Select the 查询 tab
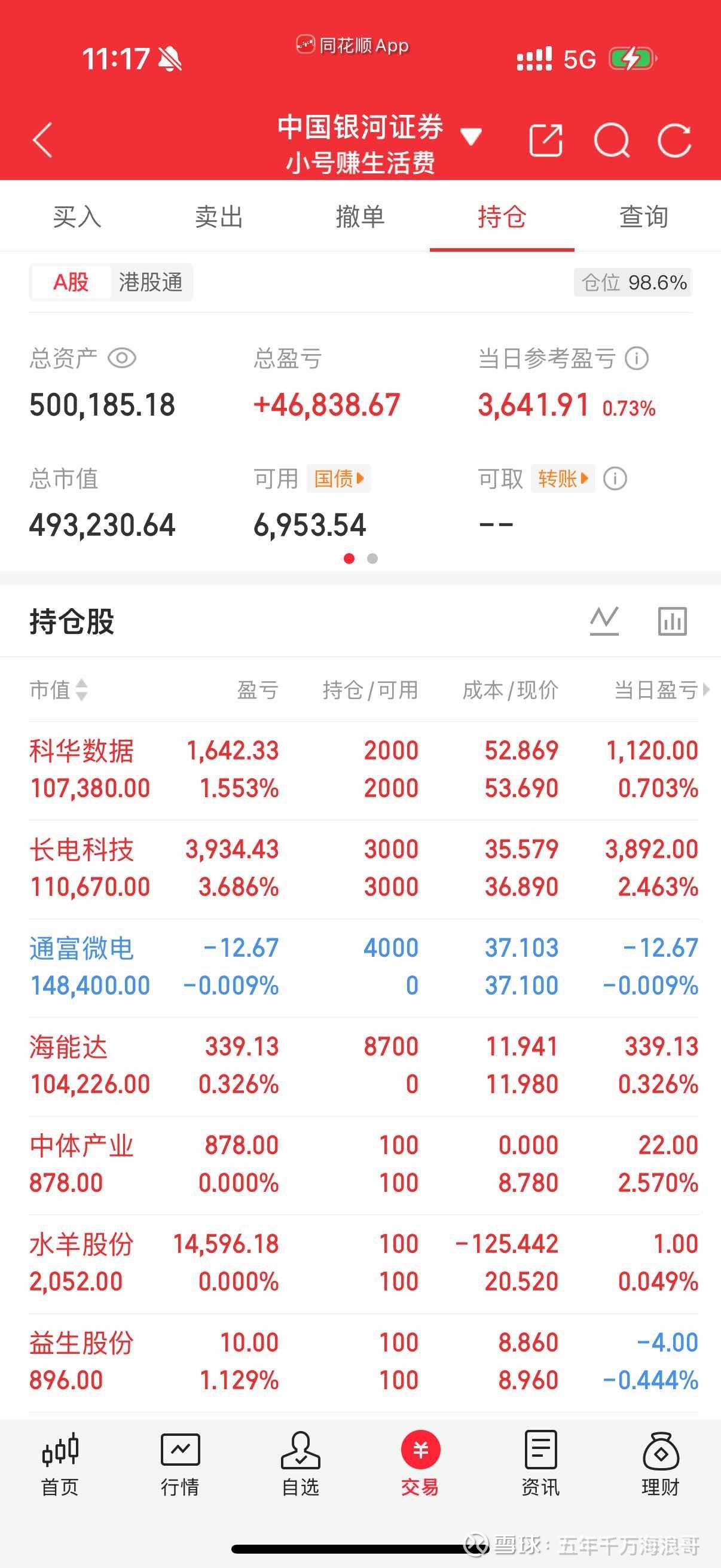This screenshot has width=721, height=1568. [644, 216]
